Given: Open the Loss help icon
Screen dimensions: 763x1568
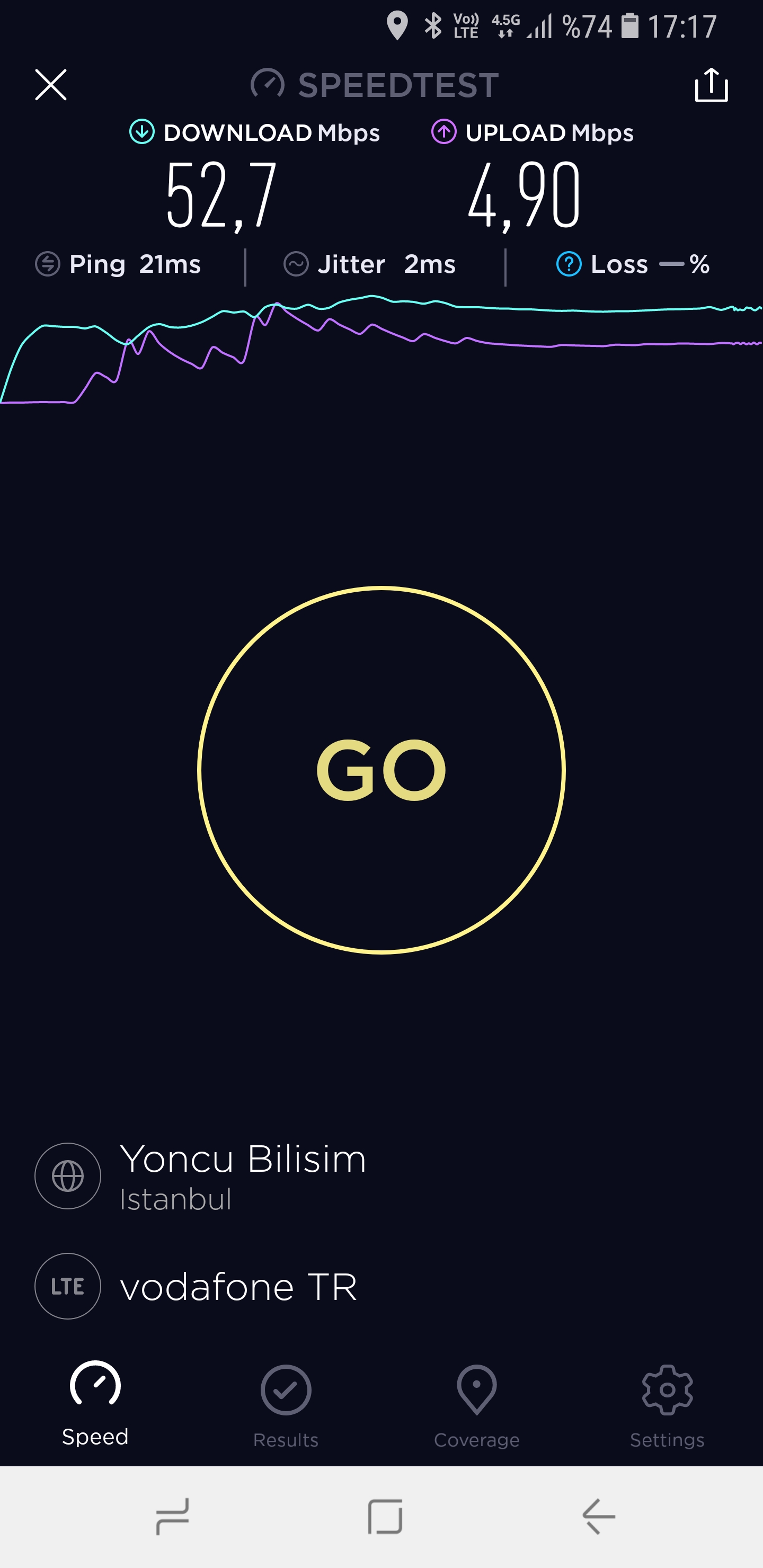Looking at the screenshot, I should click(x=569, y=264).
